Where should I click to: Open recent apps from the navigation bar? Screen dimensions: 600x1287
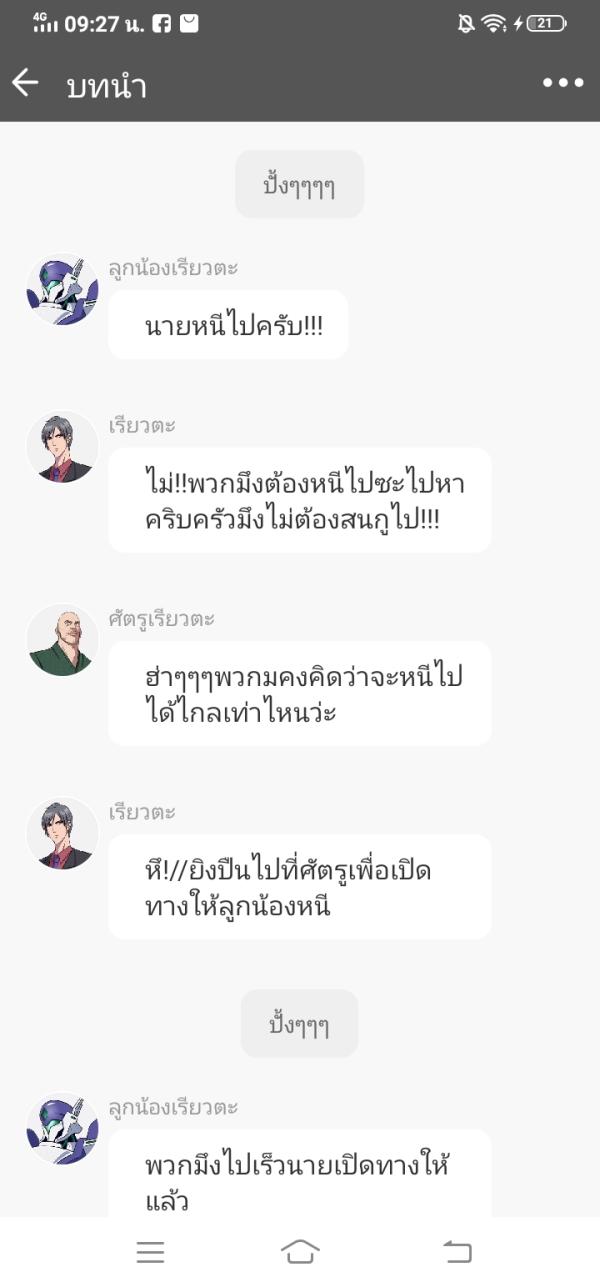click(x=150, y=1251)
